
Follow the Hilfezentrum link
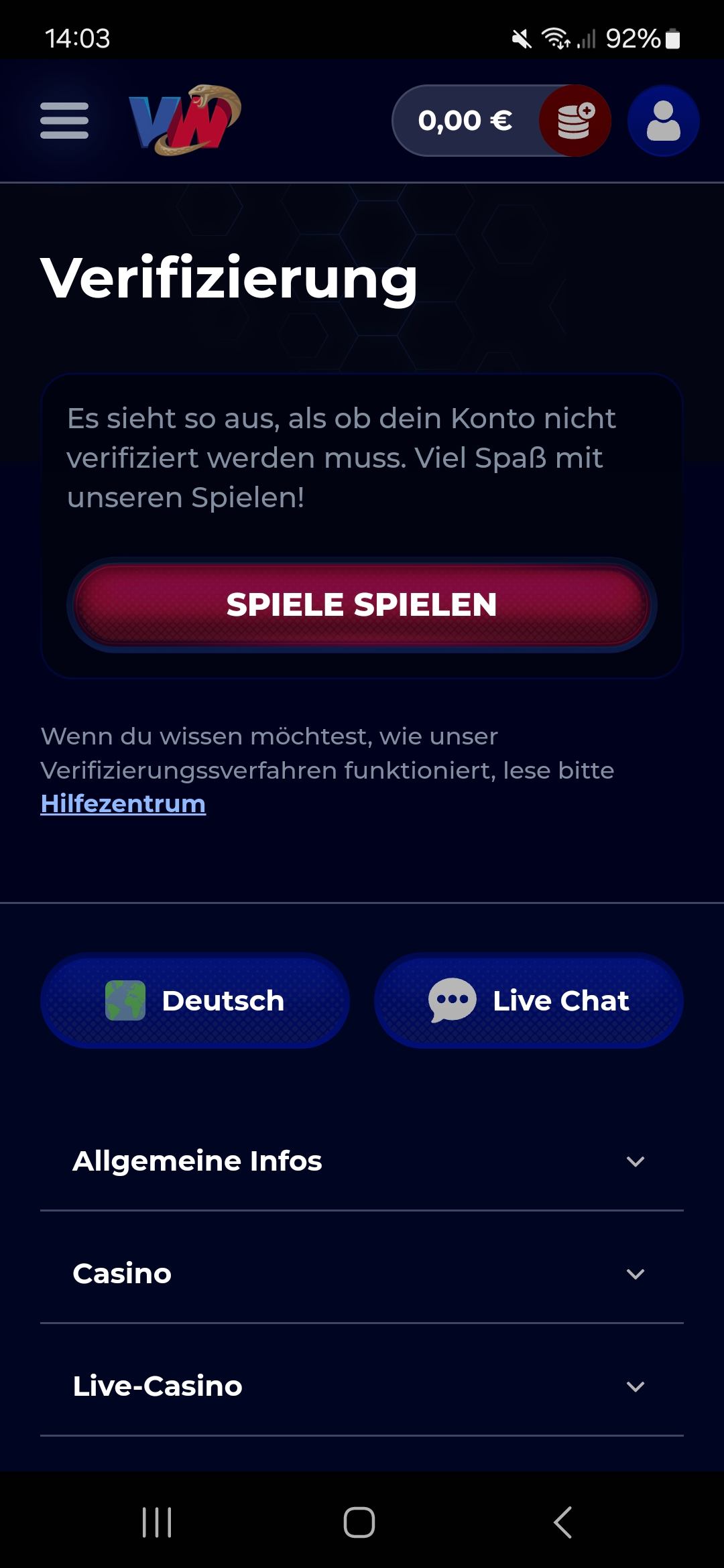[x=123, y=804]
